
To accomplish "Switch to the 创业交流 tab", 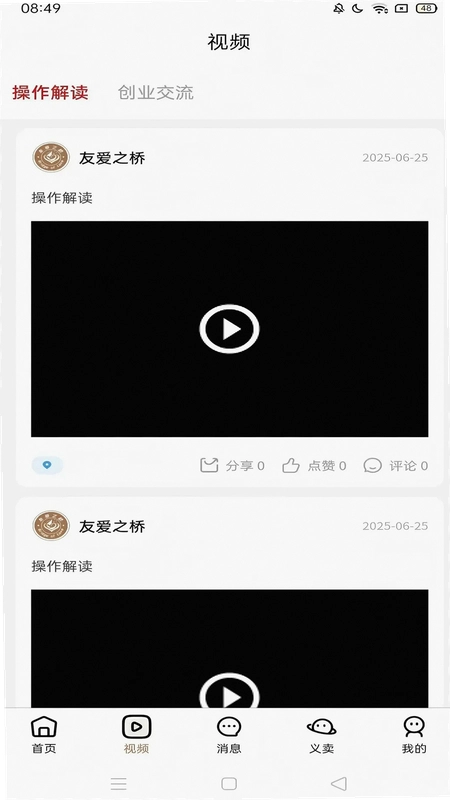I will [156, 92].
